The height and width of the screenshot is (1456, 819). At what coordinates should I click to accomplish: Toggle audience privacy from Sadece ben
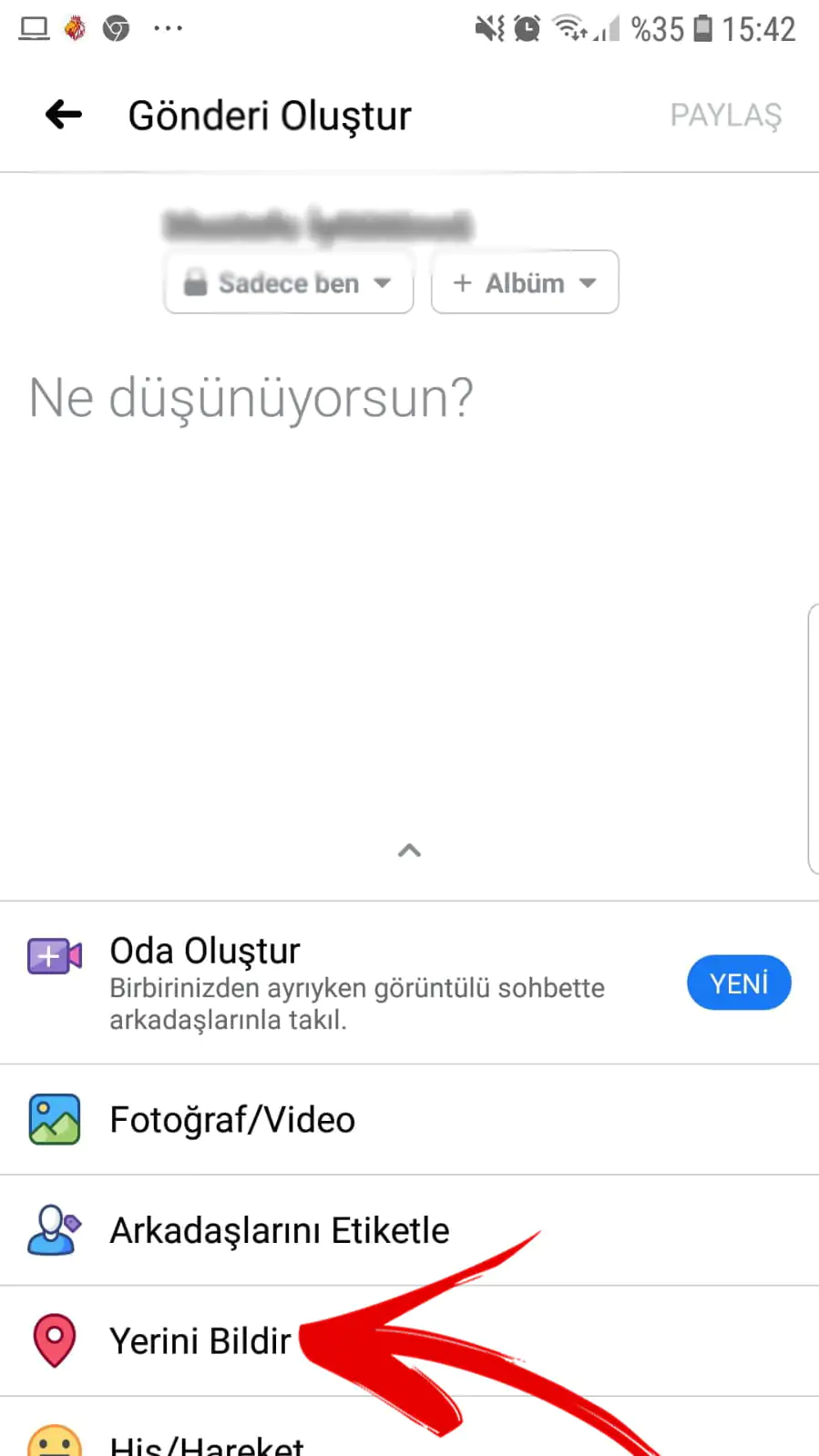pos(288,283)
